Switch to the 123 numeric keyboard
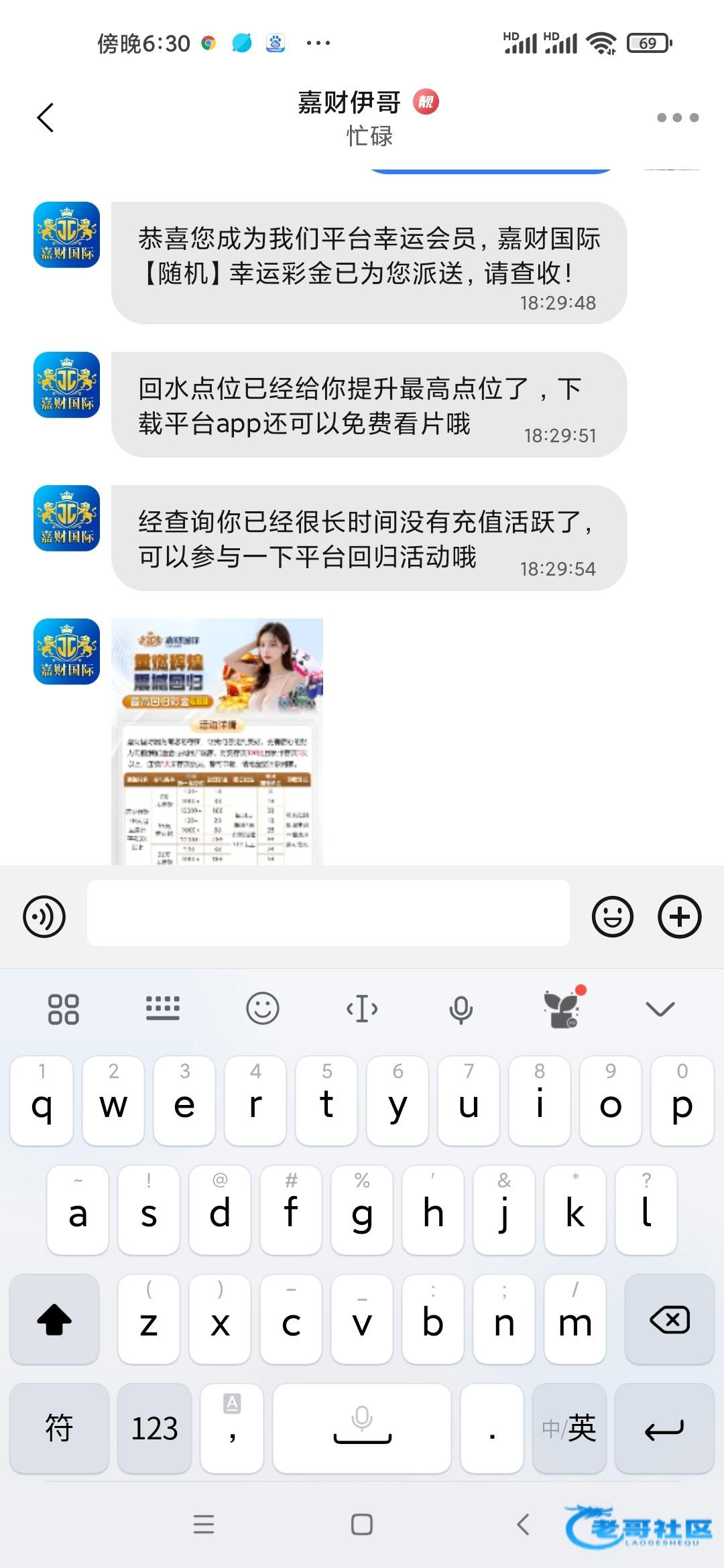 154,1428
